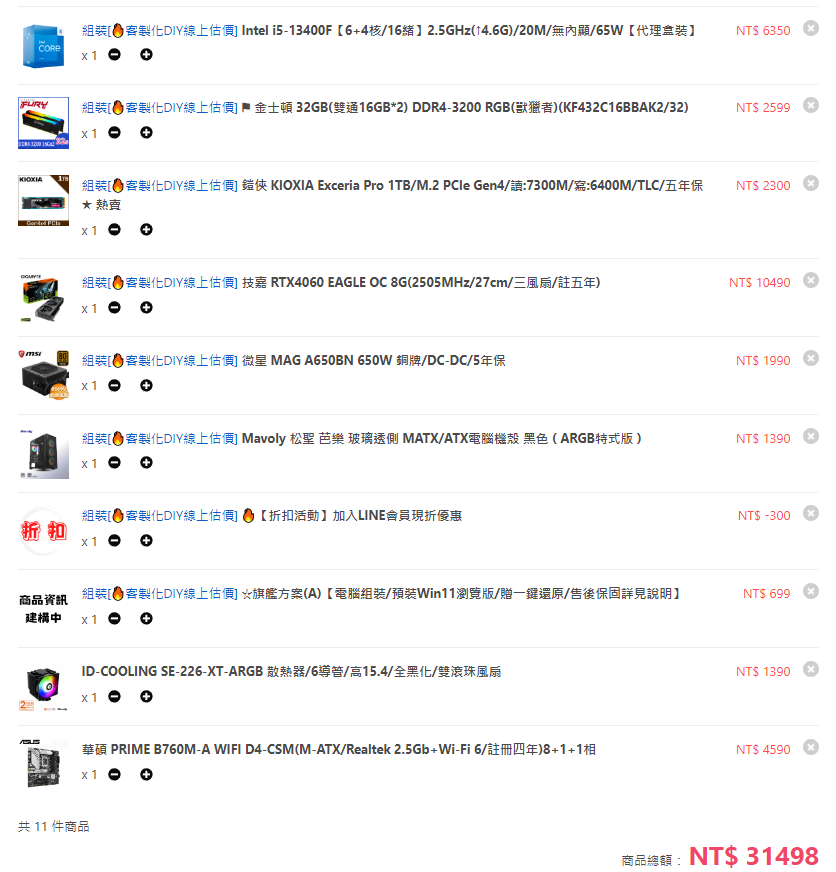Increase quantity of ASUS PRIME B760M-A motherboard
The image size is (836, 872).
point(146,775)
